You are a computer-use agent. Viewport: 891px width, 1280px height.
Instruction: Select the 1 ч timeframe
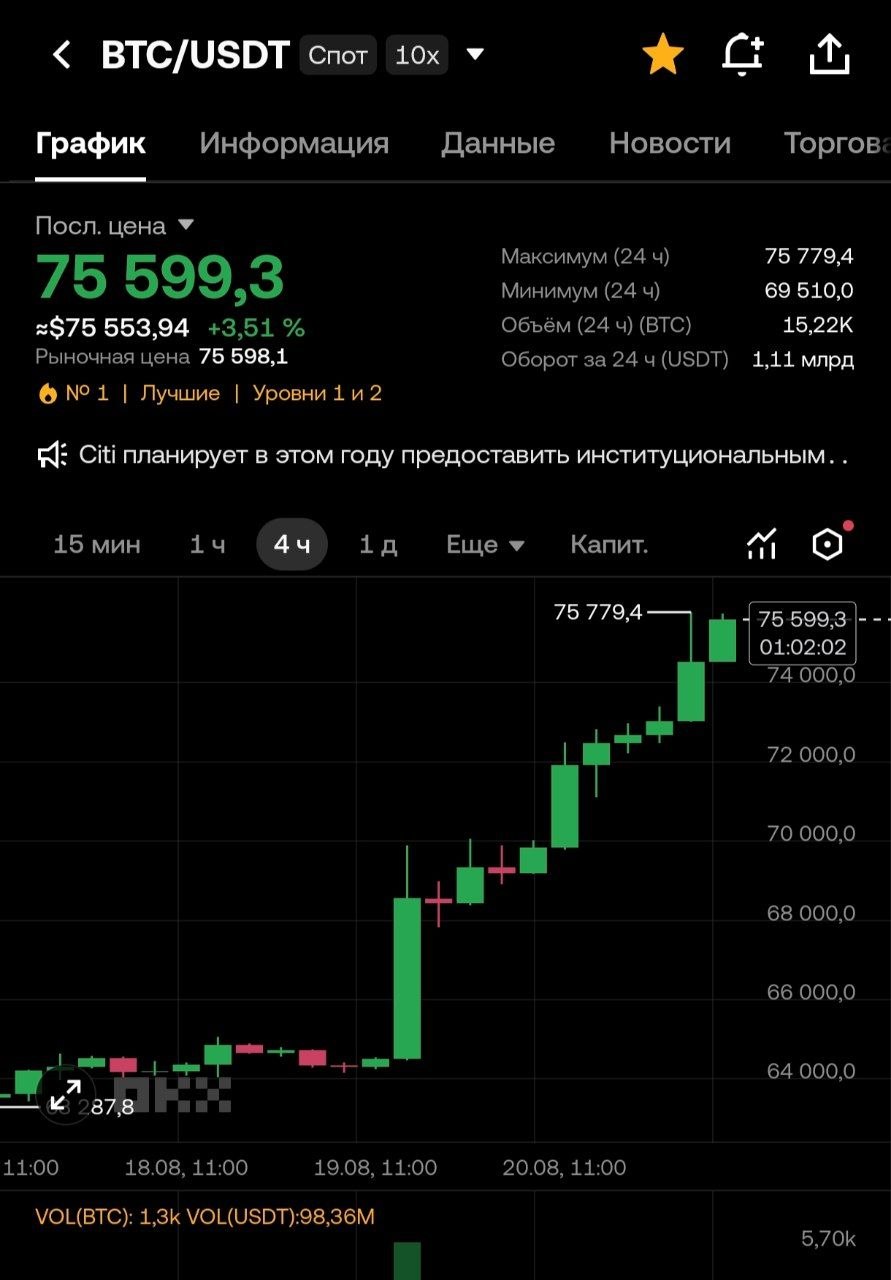point(208,545)
